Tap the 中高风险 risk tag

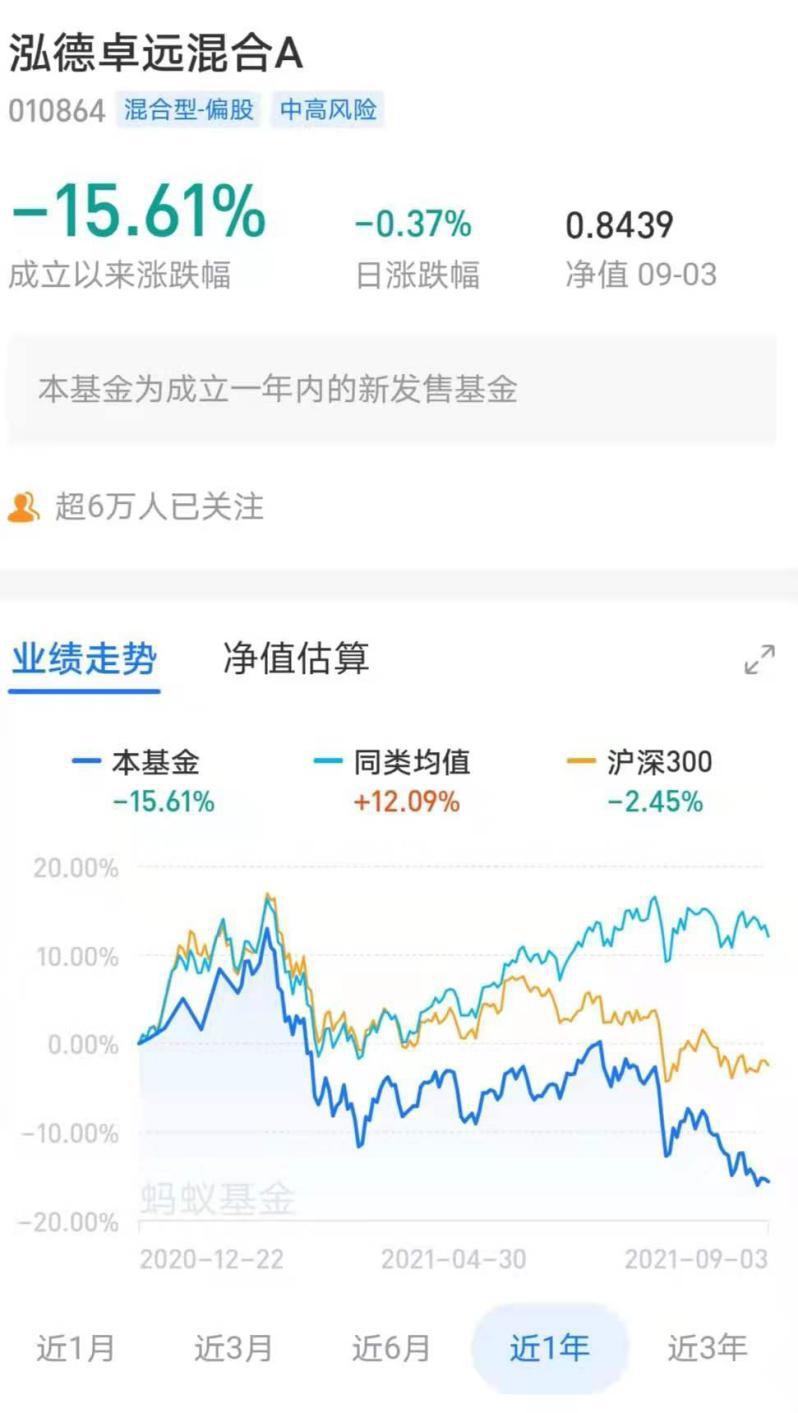point(328,110)
